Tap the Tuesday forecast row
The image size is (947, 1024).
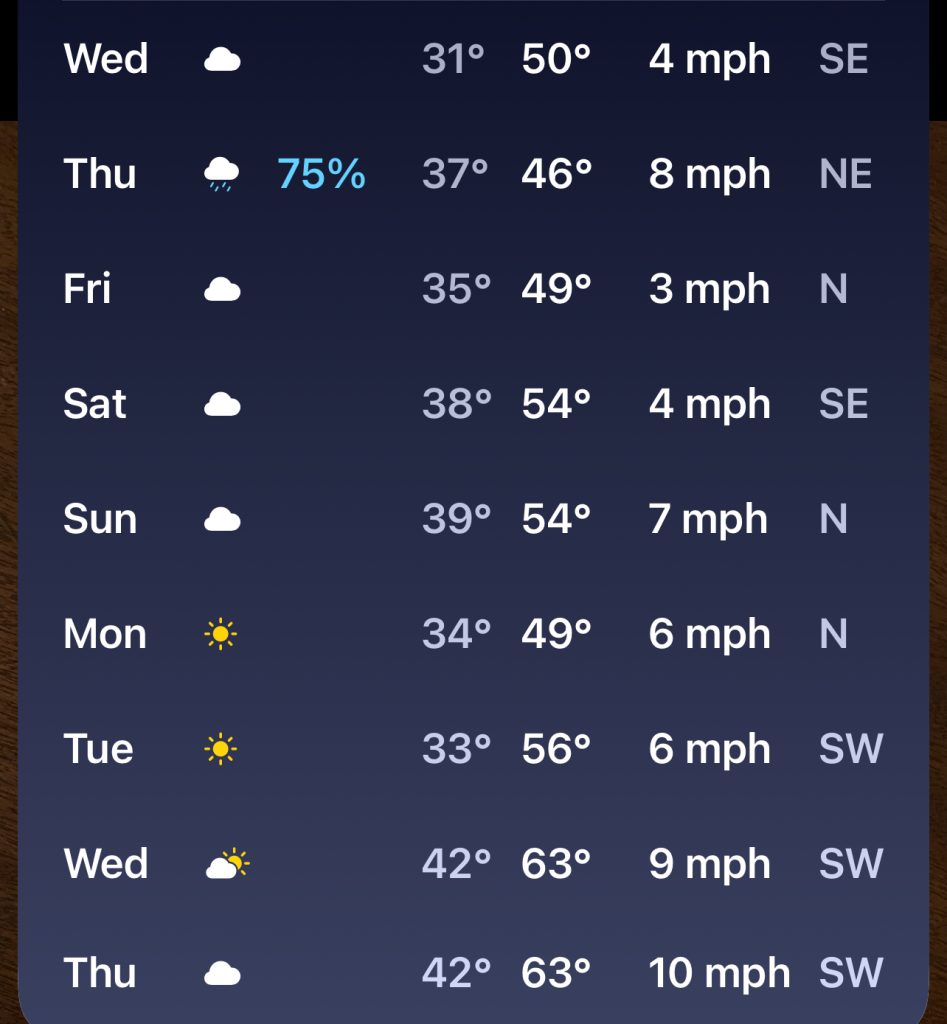point(473,749)
